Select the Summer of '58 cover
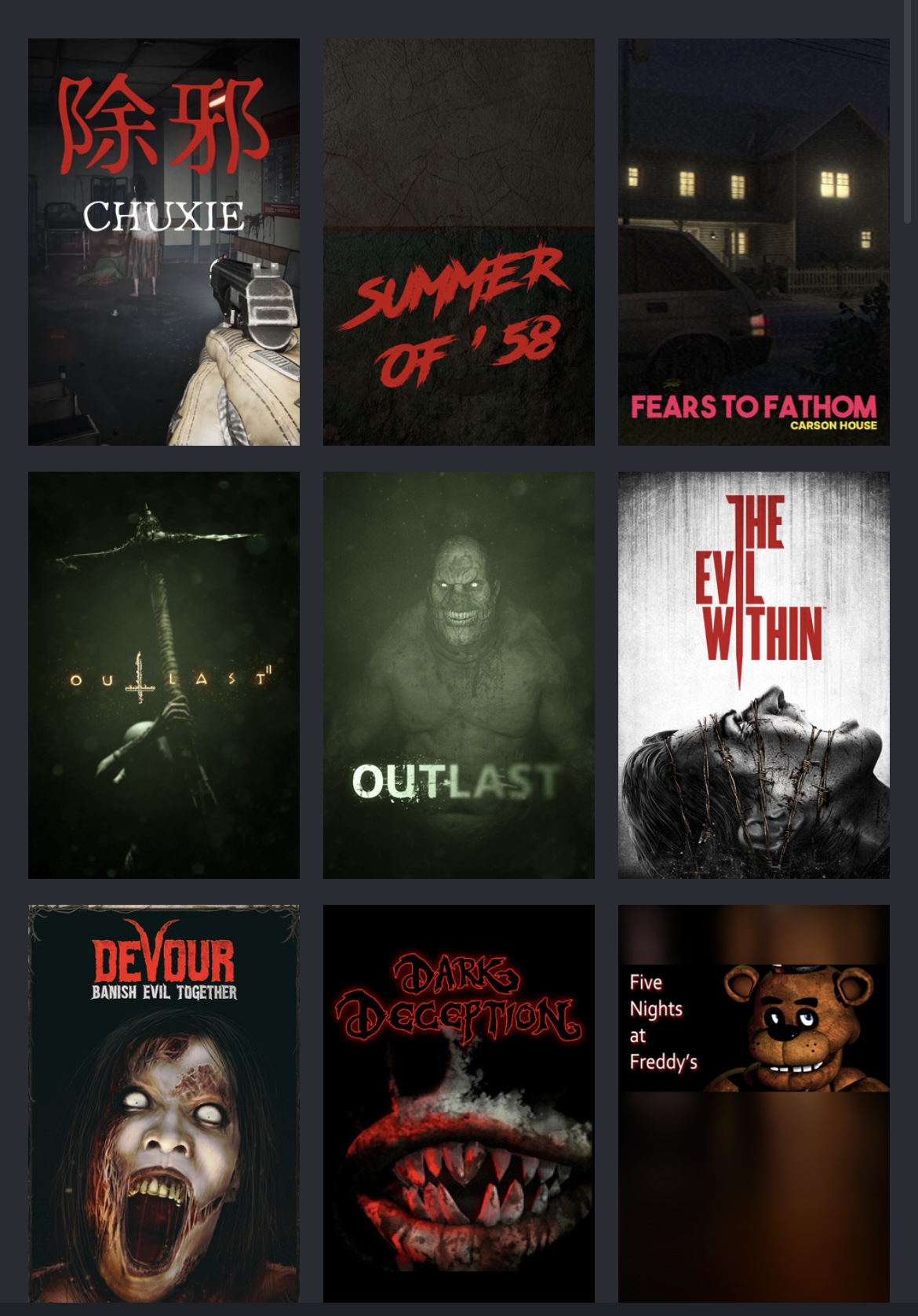Screen dimensions: 918x1316 click(458, 242)
